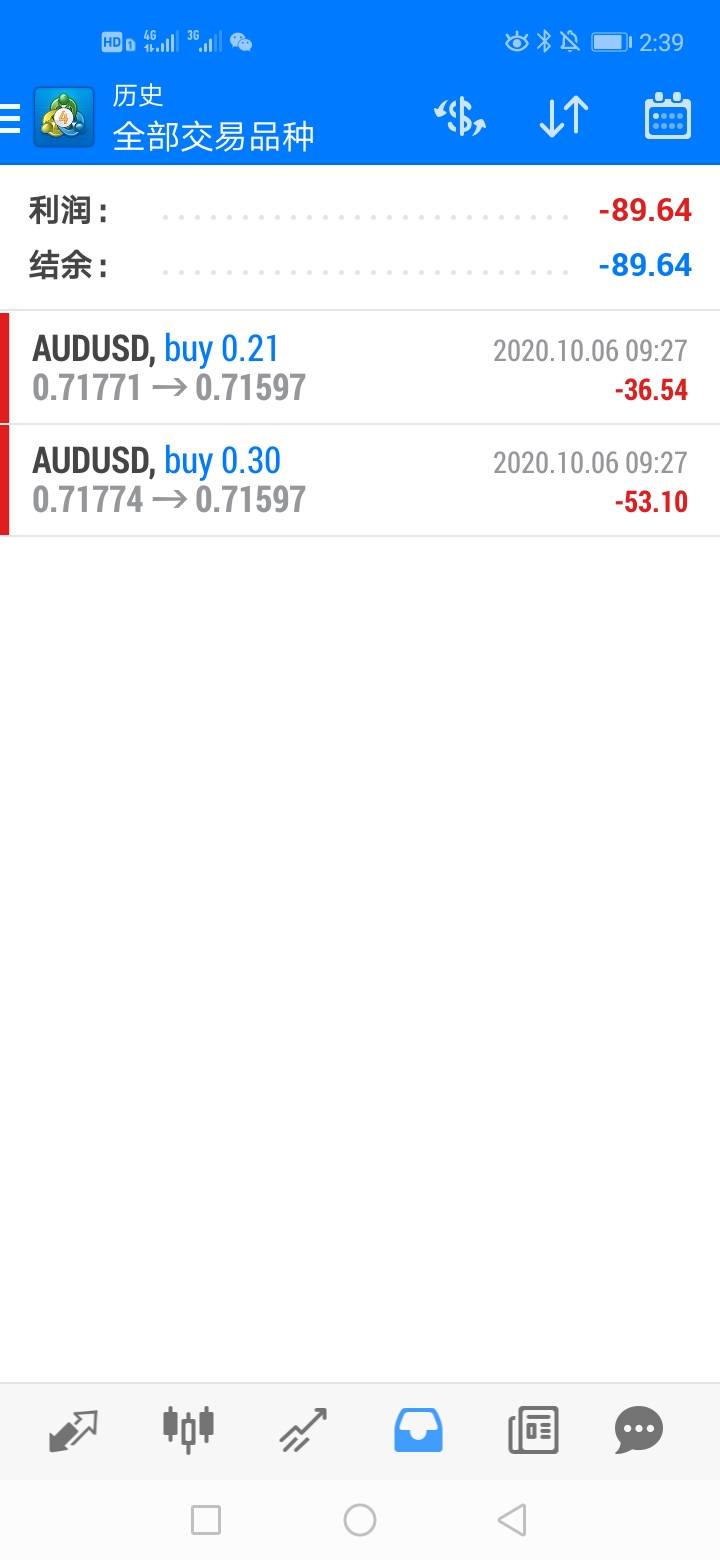Switch to the trade tab
Viewport: 720px width, 1560px height.
[303, 1430]
